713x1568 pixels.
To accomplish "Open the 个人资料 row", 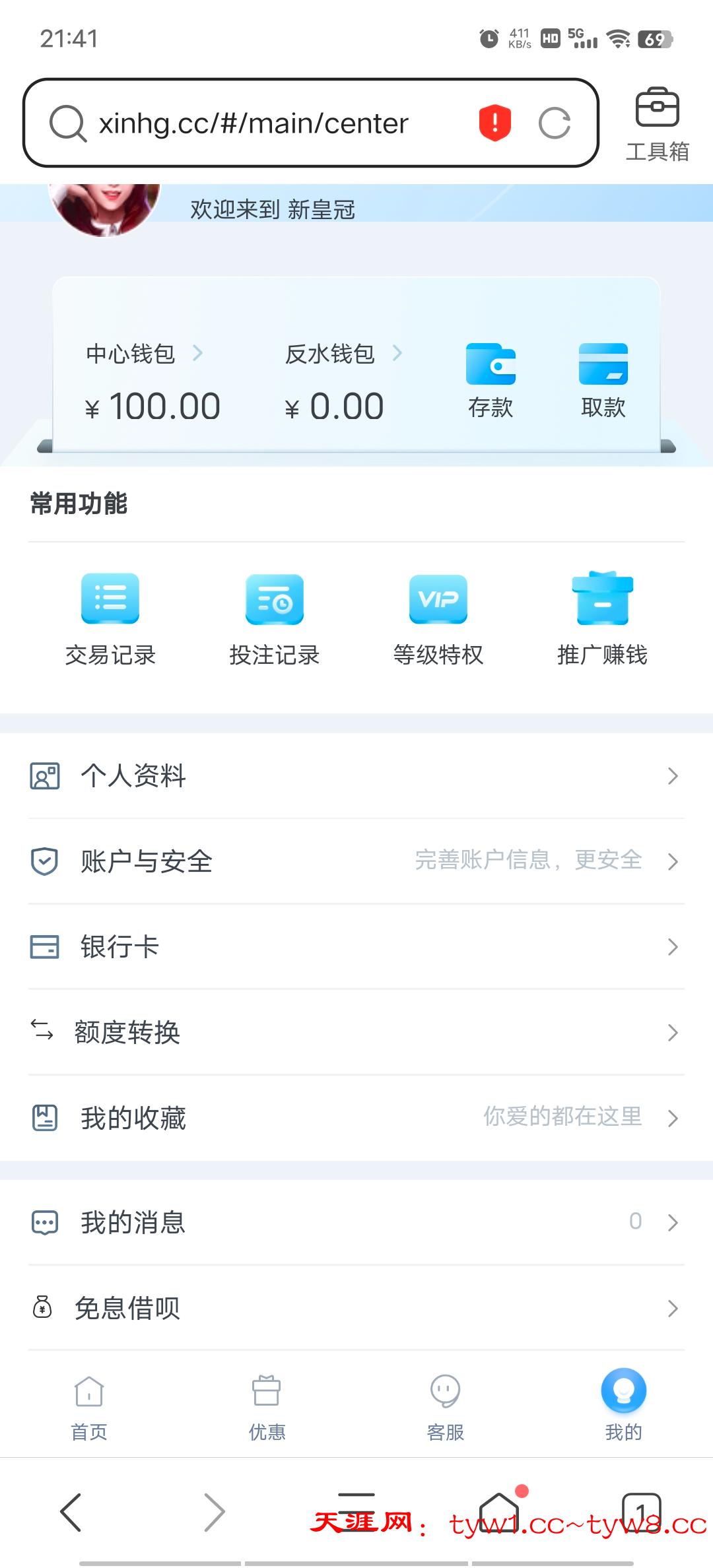I will tap(356, 776).
